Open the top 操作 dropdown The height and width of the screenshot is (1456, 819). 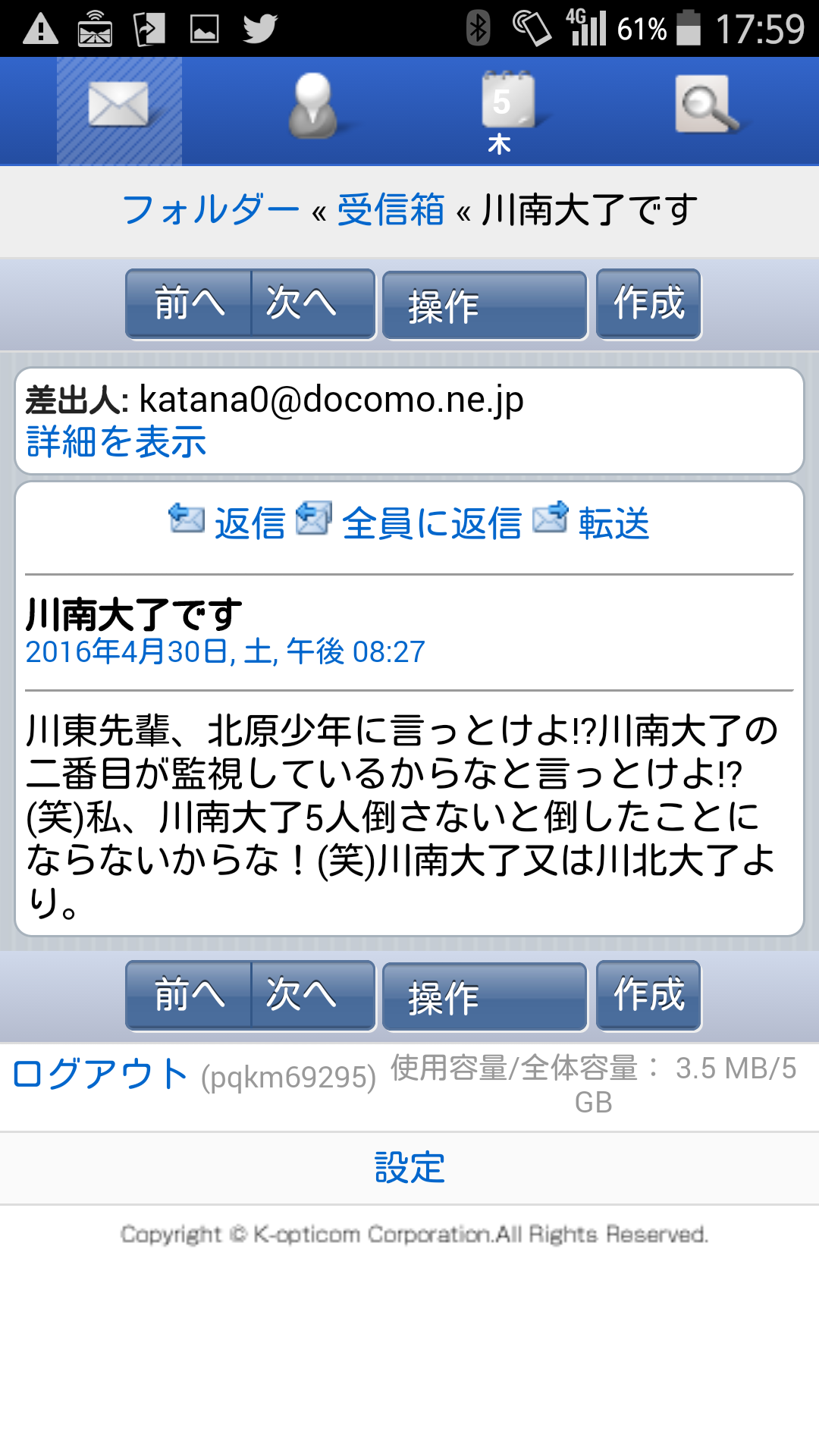tap(485, 306)
